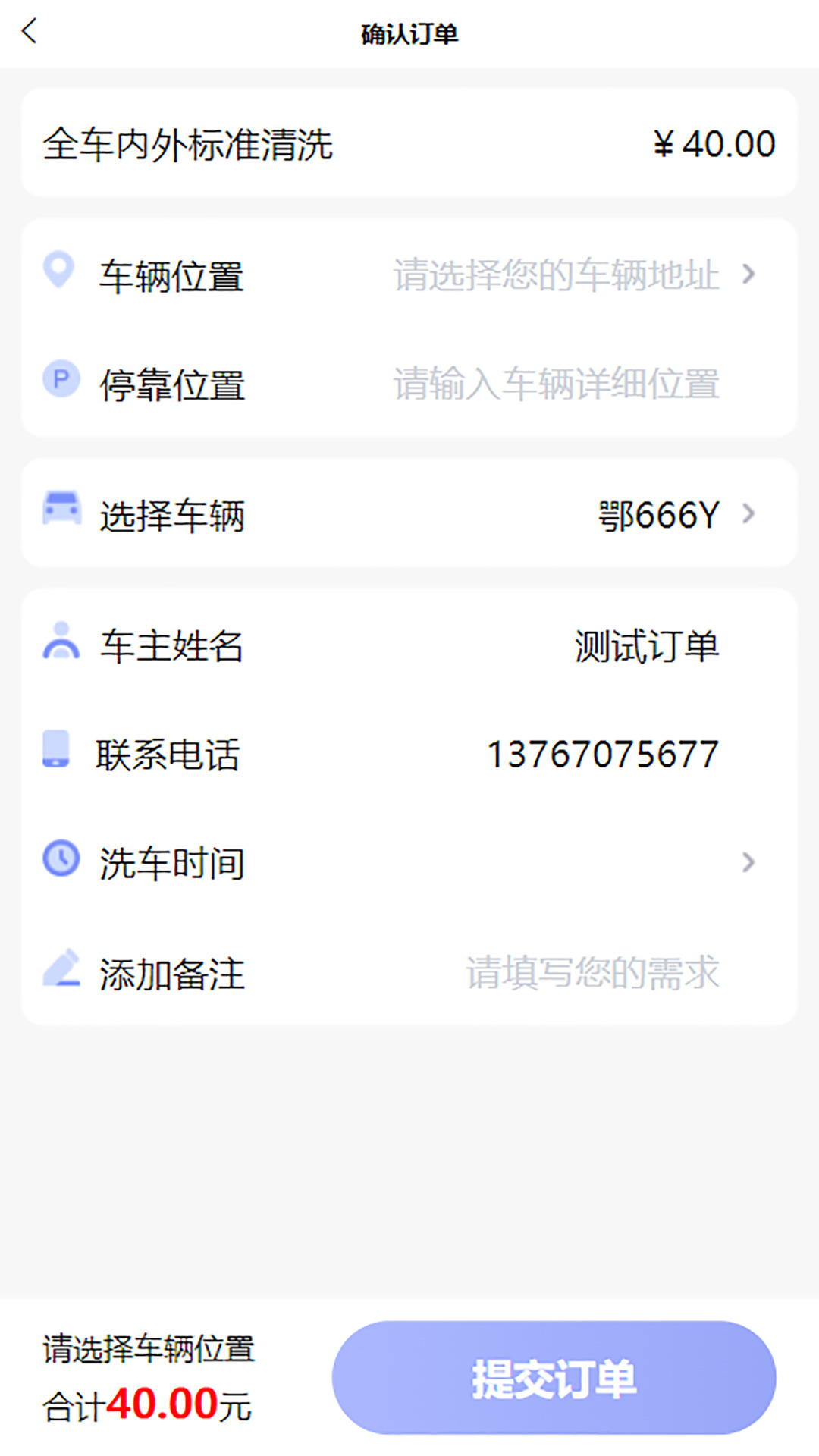819x1456 pixels.
Task: Select the 选择车辆 row
Action: (409, 514)
